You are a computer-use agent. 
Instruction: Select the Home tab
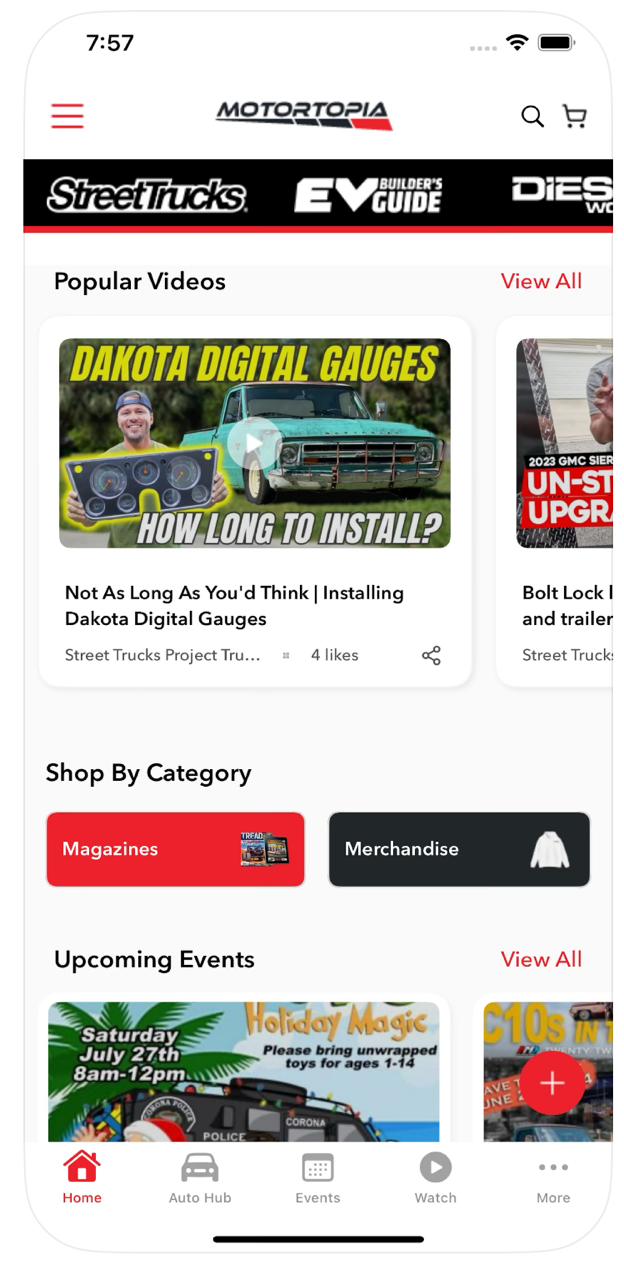[82, 1179]
